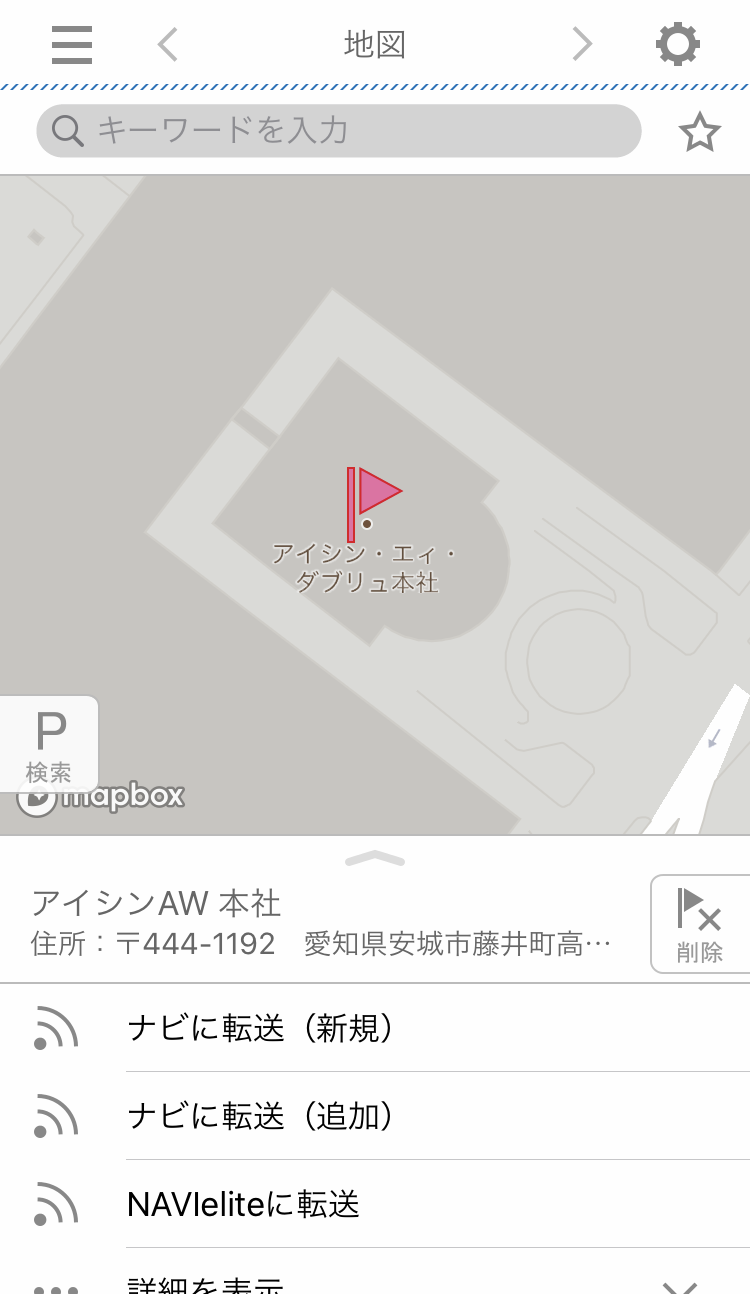
Task: Search for parking with P 検索
Action: click(49, 744)
